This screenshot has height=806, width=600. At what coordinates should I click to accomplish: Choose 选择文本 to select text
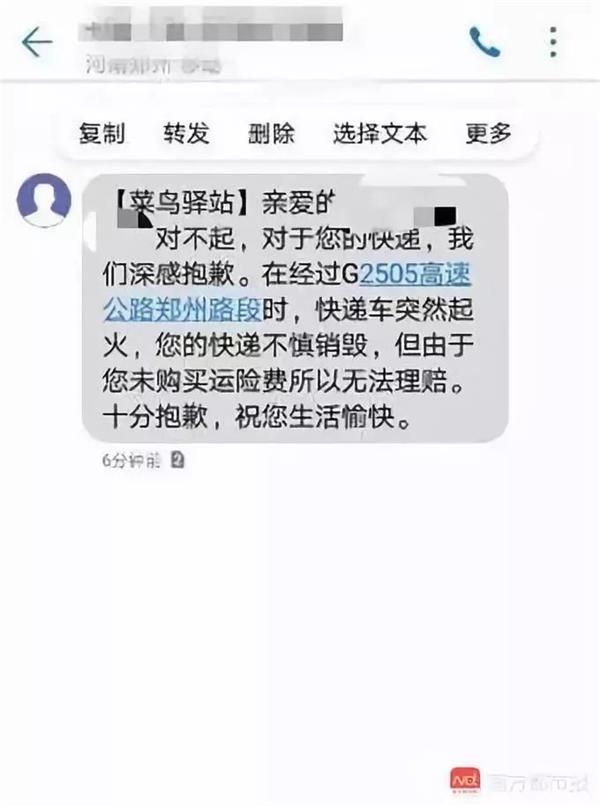(x=380, y=133)
